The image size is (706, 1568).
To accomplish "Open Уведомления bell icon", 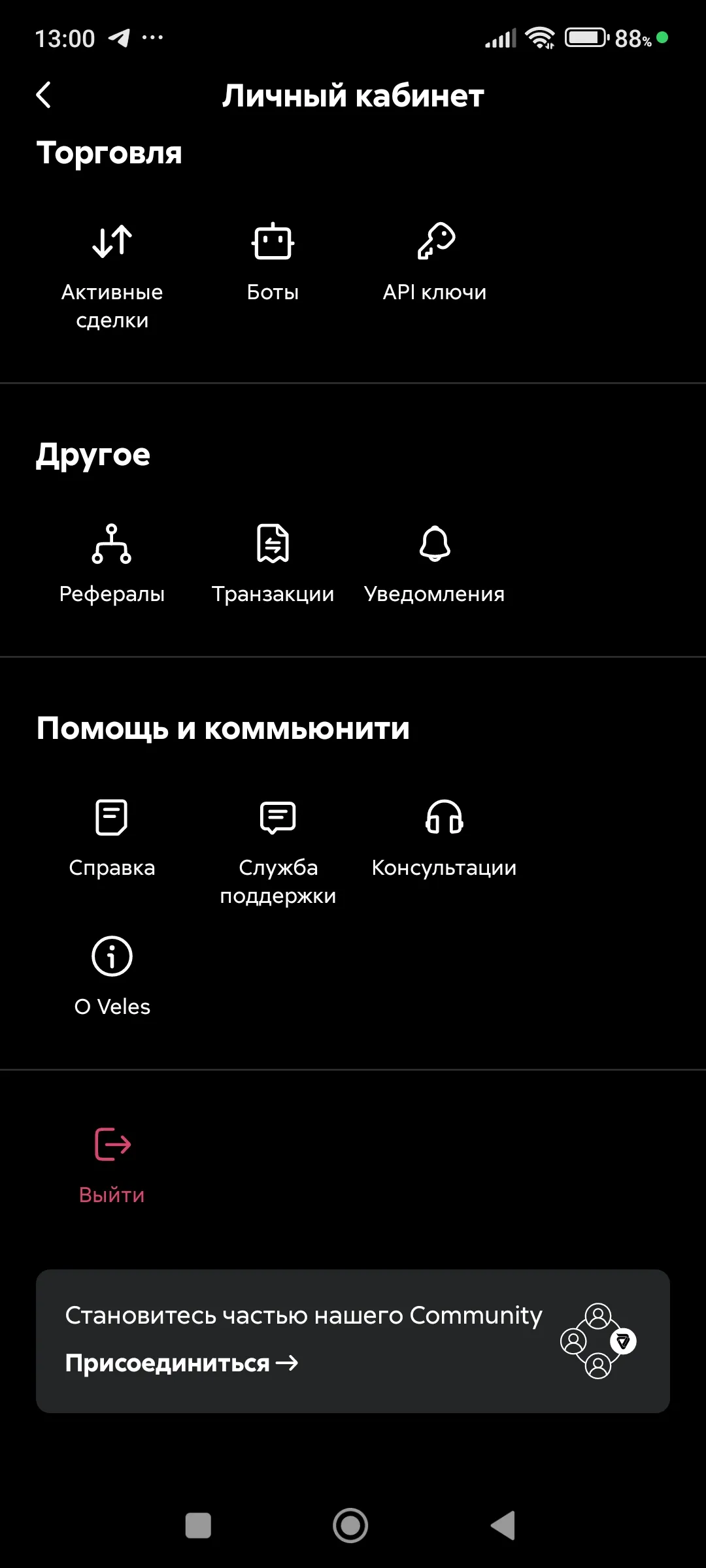I will pyautogui.click(x=433, y=544).
